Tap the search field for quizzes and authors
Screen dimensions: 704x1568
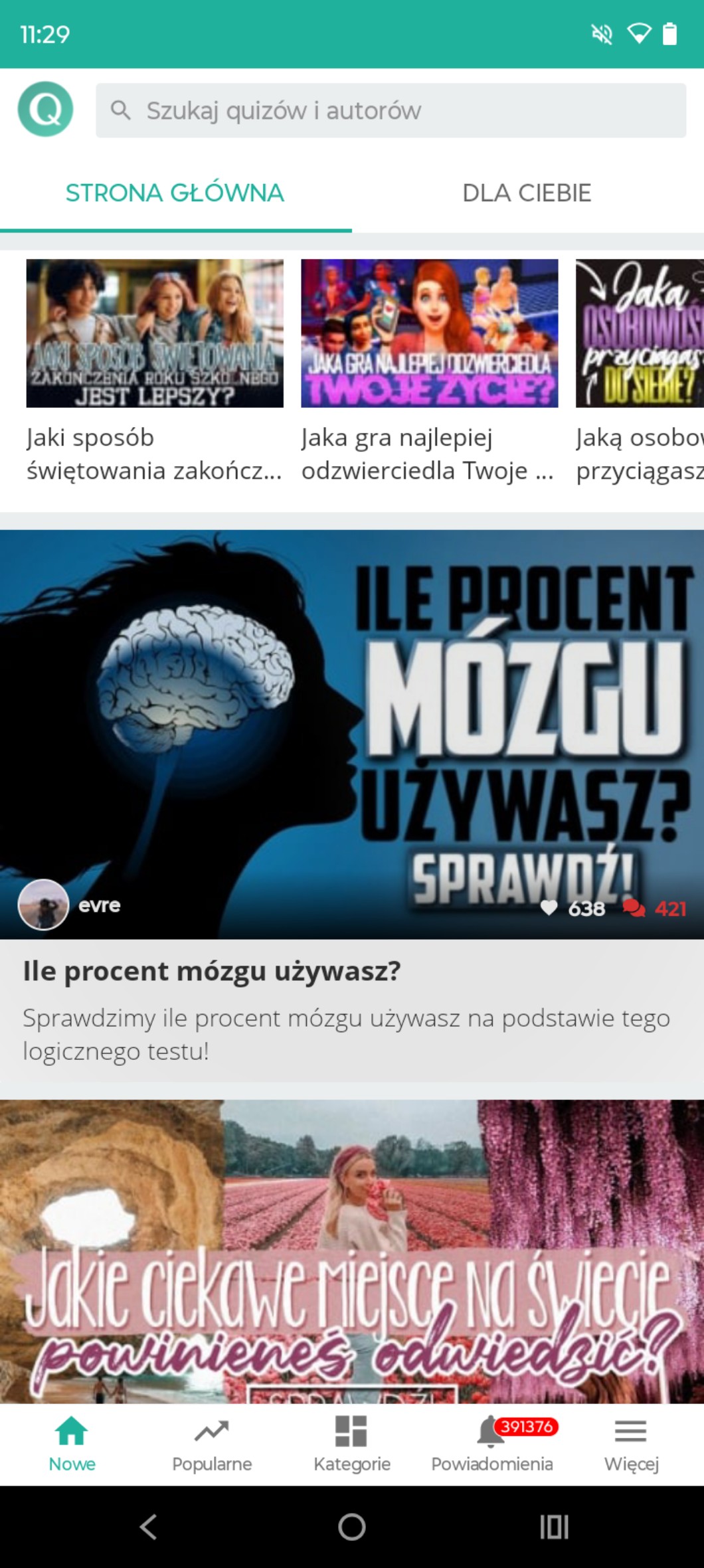(391, 110)
